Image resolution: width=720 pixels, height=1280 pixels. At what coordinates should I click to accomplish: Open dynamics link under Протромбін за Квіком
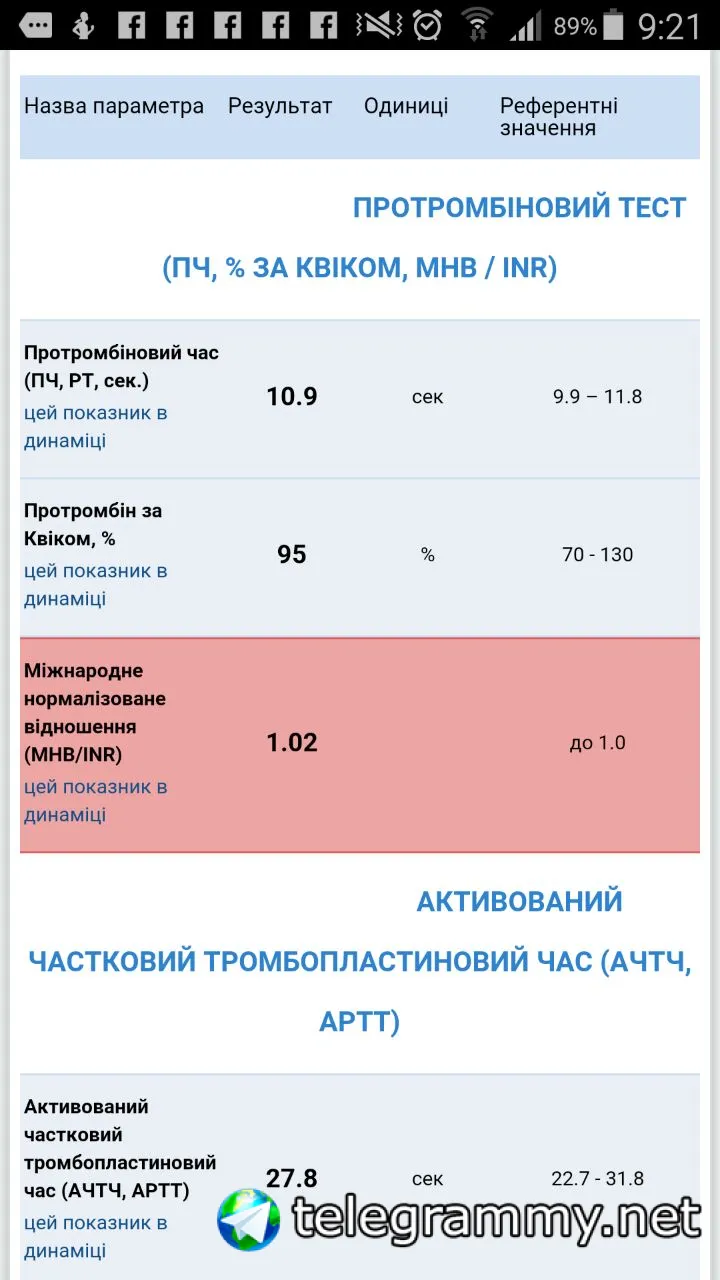coord(96,585)
